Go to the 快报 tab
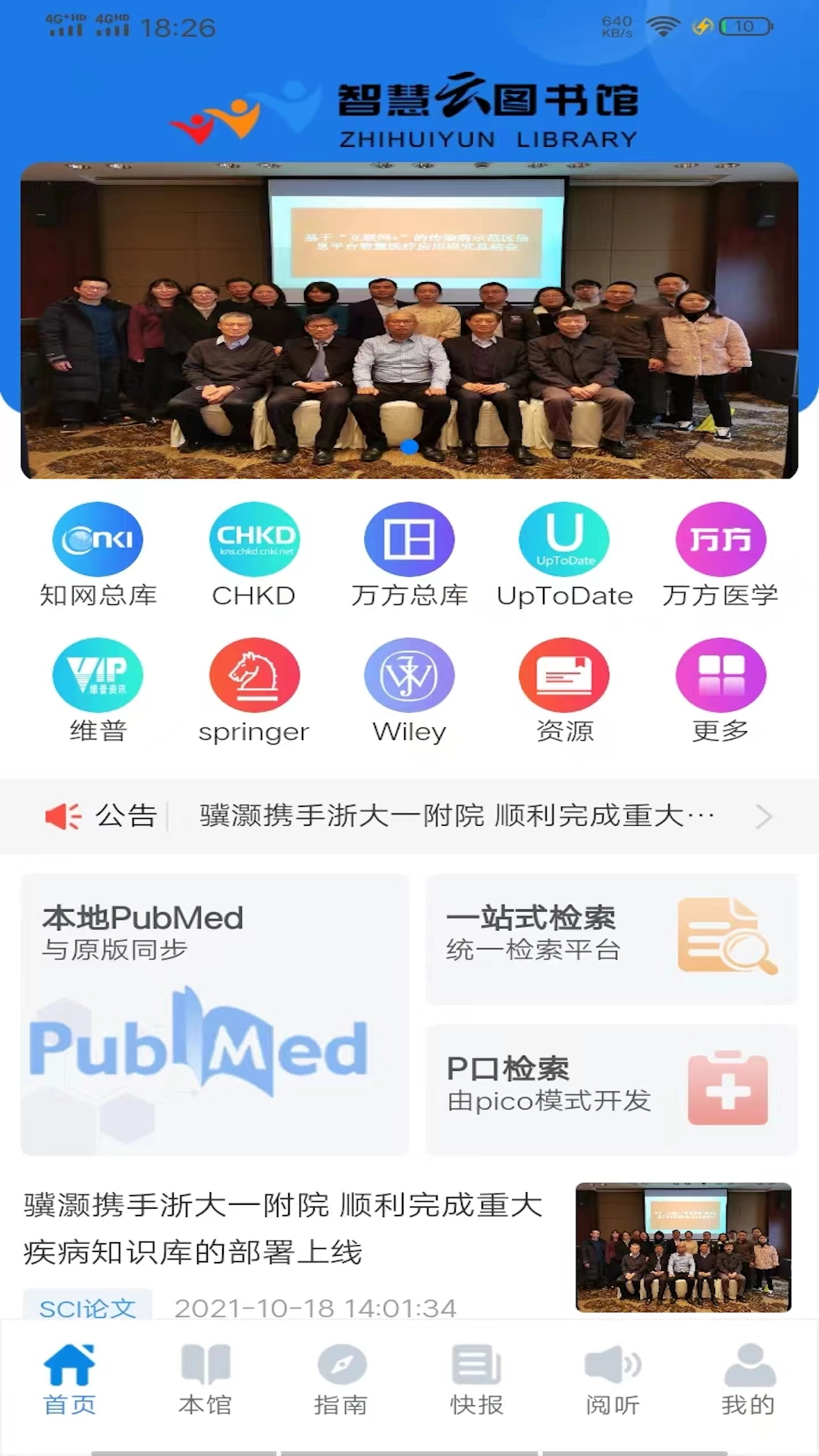Screen dimensions: 819x1456 pyautogui.click(x=476, y=1380)
